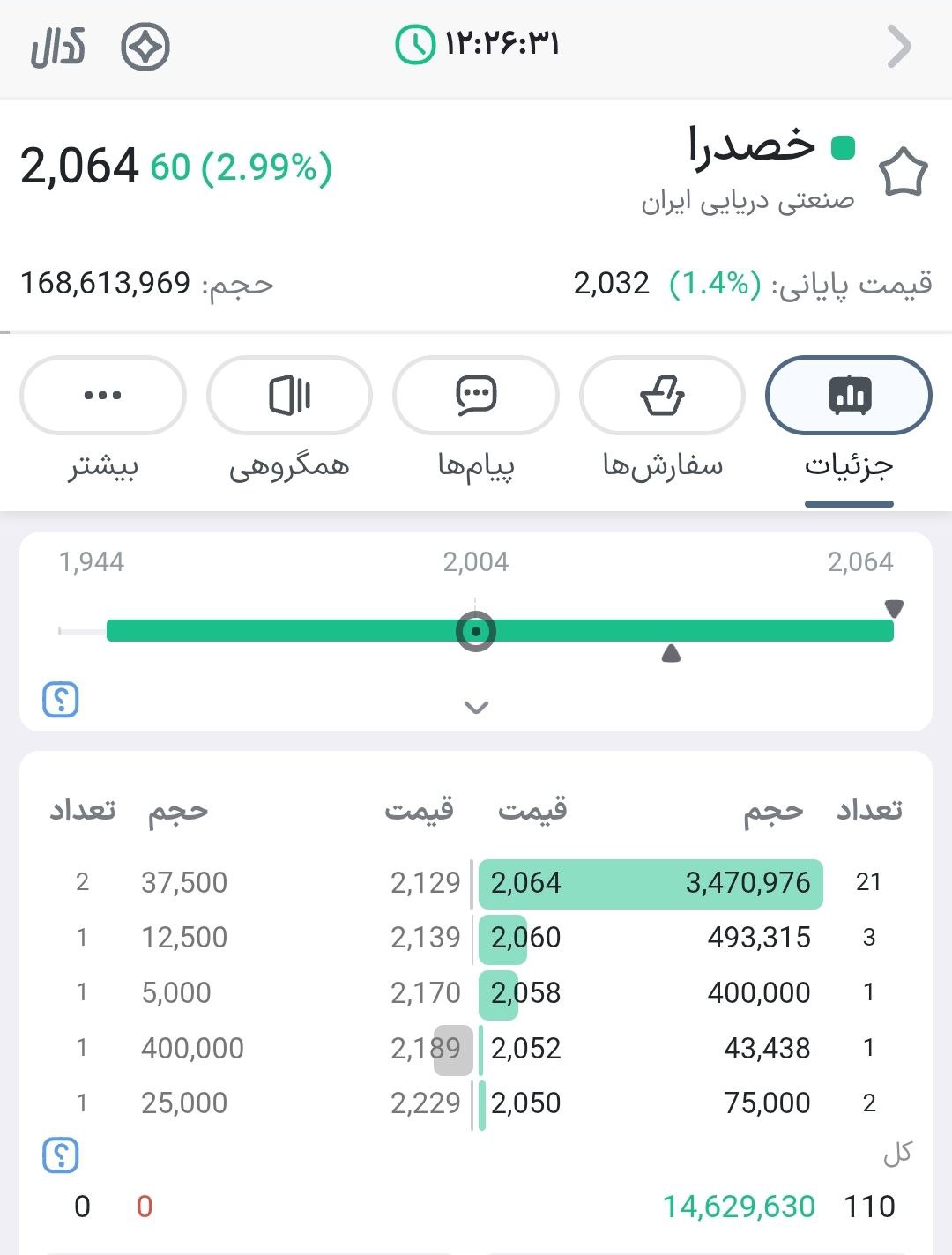Open the compass icon beside کدال

pyautogui.click(x=145, y=47)
